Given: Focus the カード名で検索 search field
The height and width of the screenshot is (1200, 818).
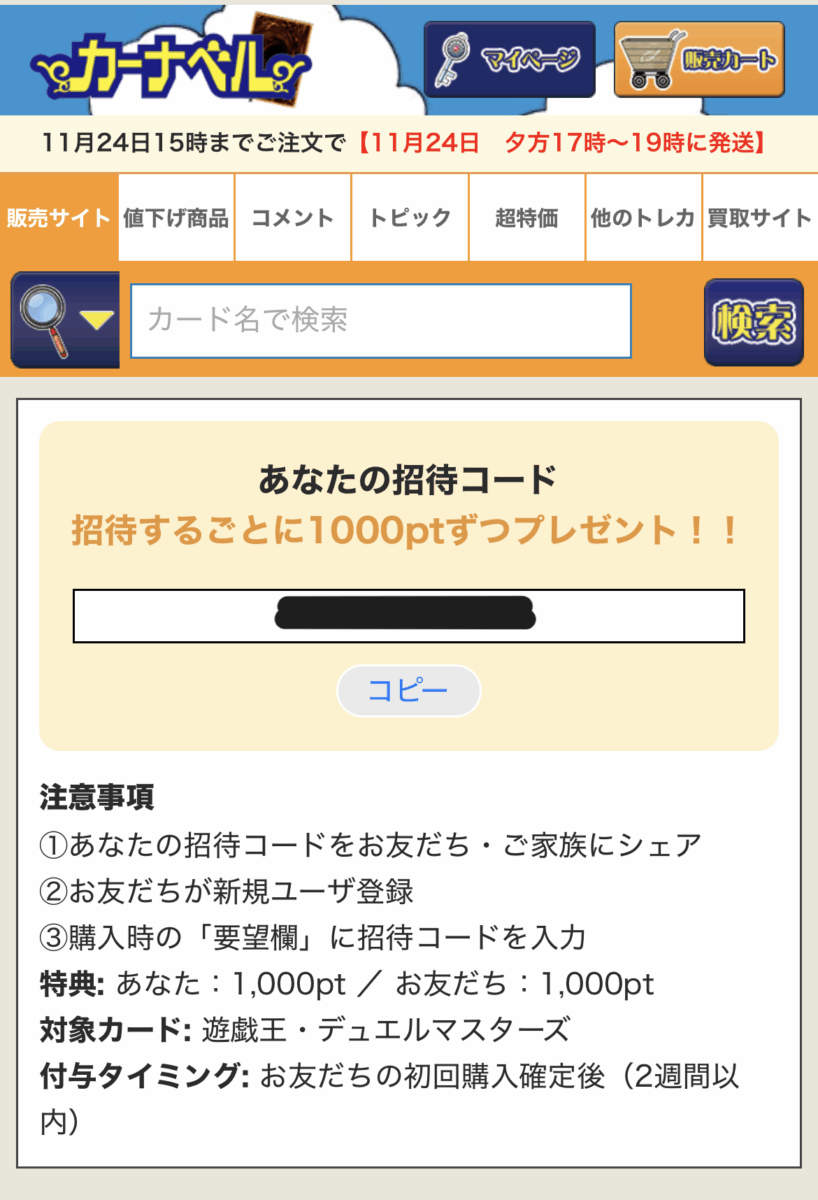Looking at the screenshot, I should (x=380, y=320).
